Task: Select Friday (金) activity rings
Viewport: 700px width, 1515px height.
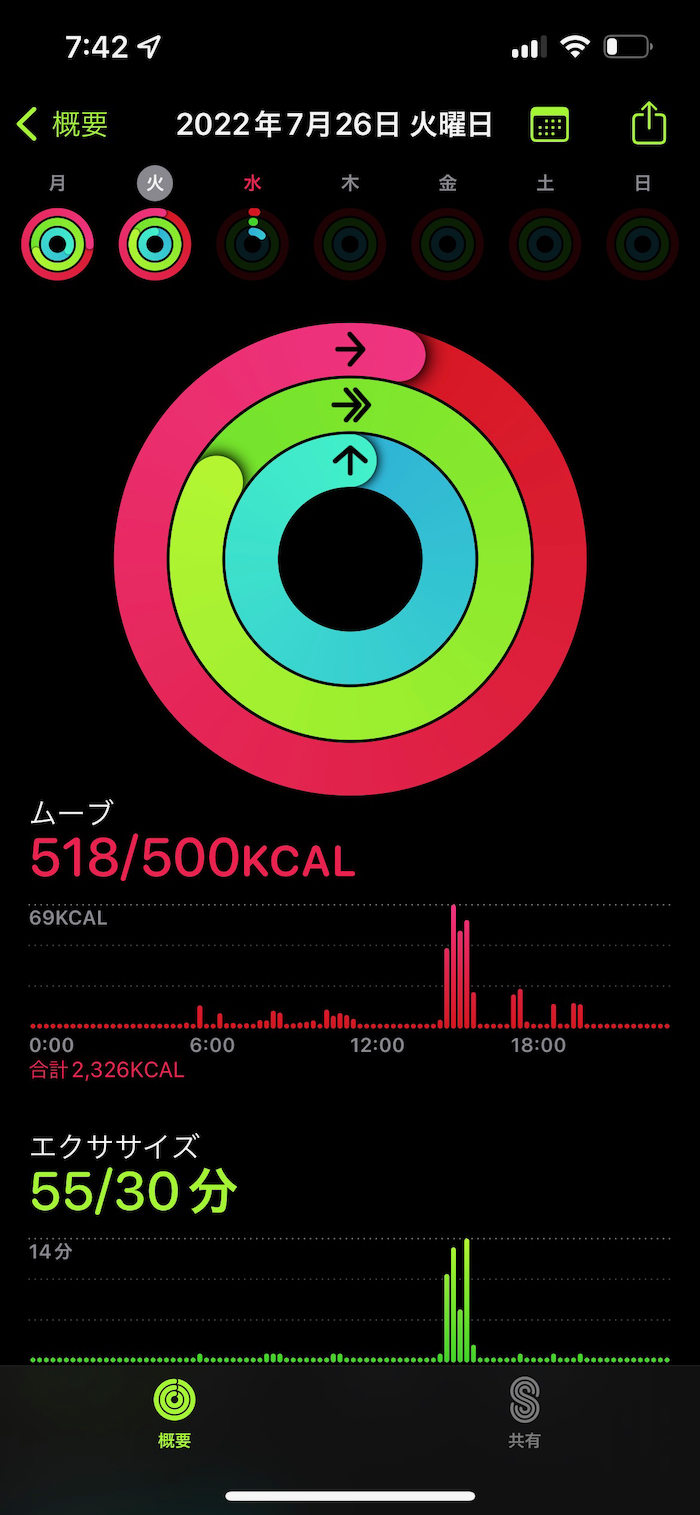Action: tap(448, 243)
